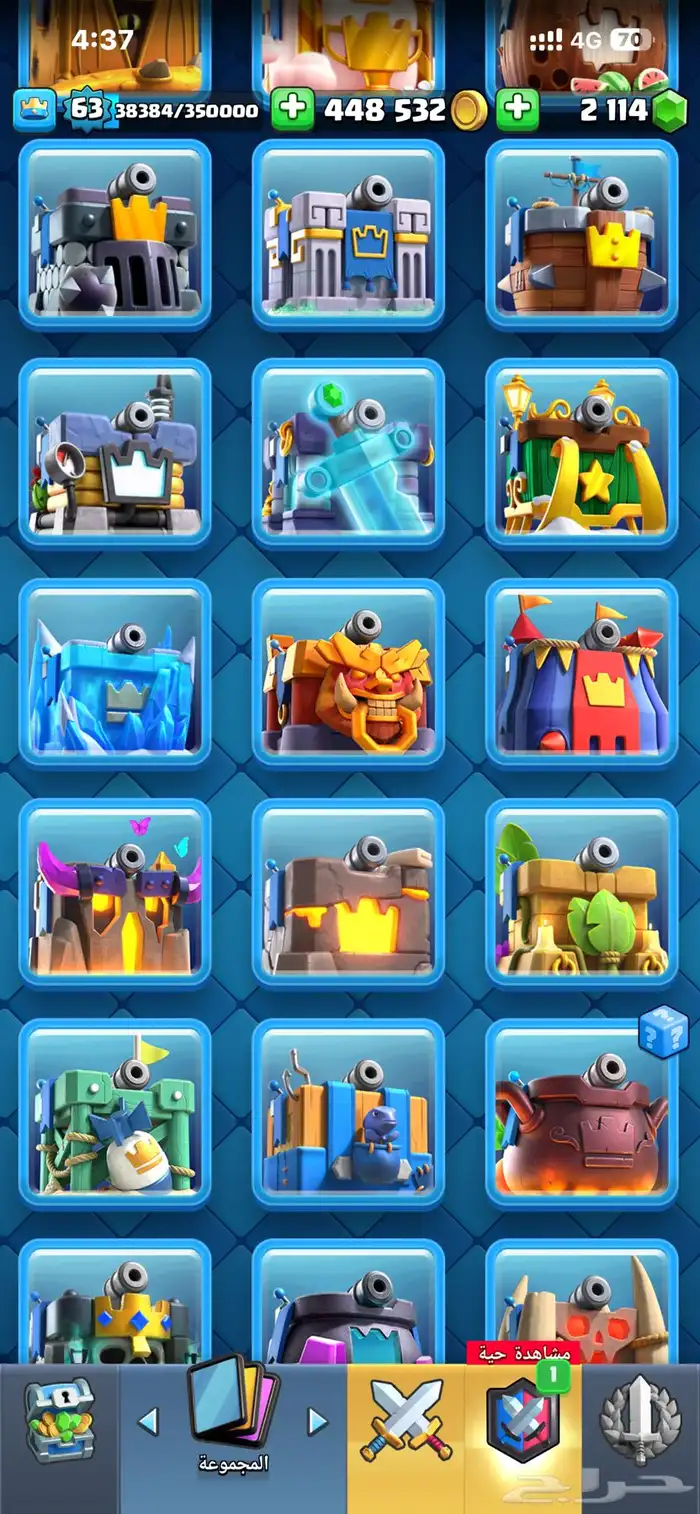Select the purple horned butterfly tower skin
Viewport: 700px width, 1514px height.
tap(115, 893)
